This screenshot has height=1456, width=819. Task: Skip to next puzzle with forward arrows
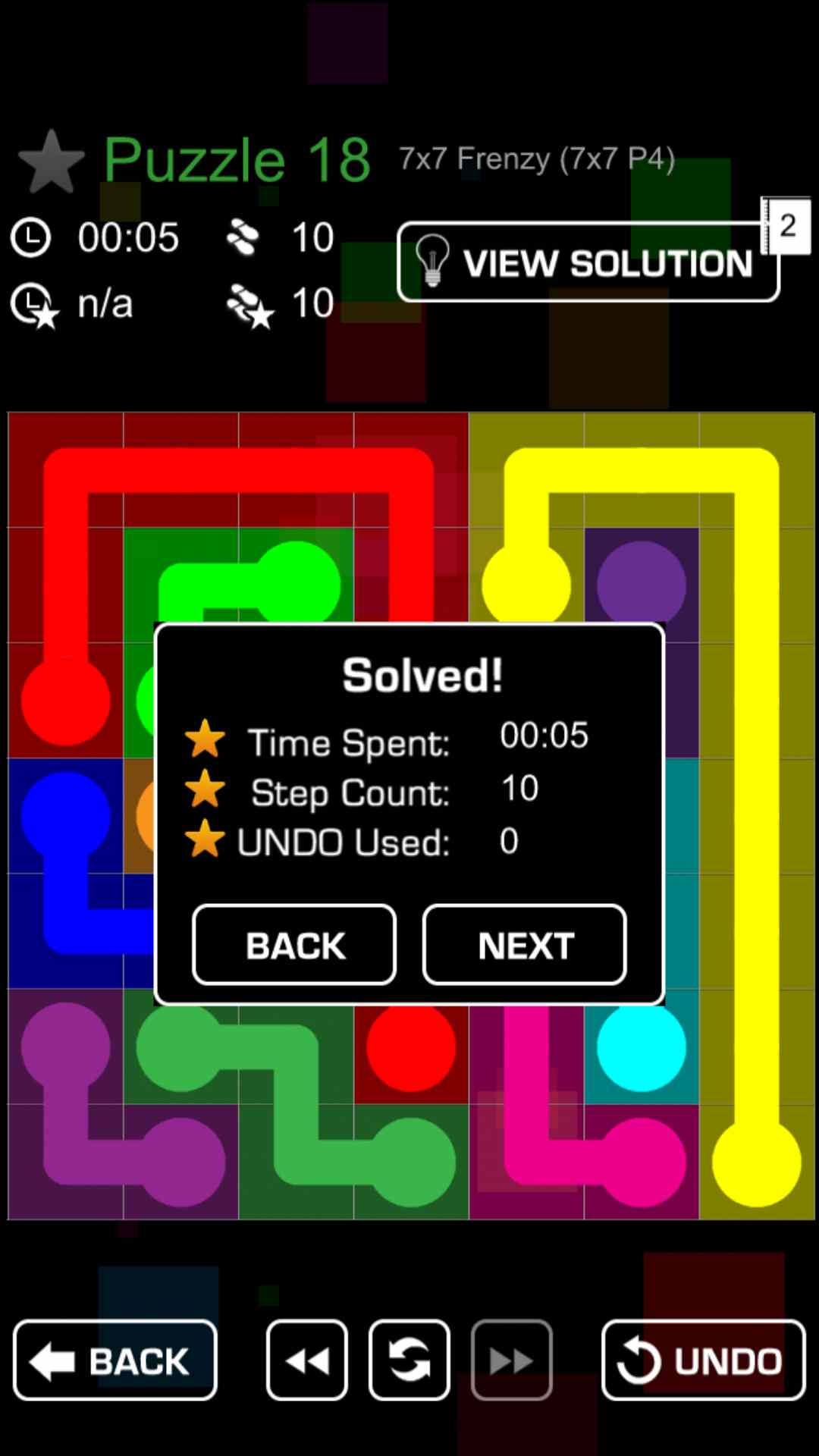(512, 1360)
